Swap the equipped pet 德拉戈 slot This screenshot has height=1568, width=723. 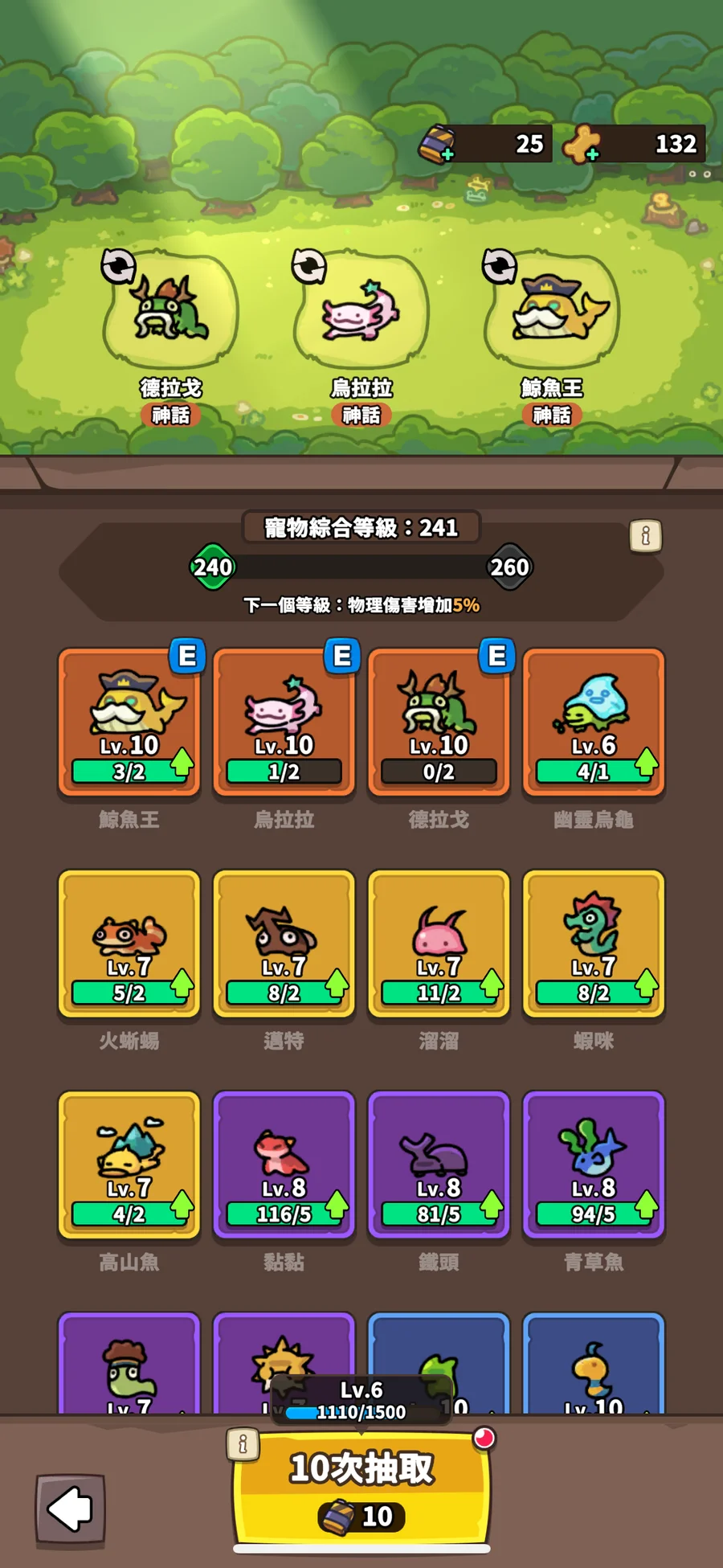118,266
